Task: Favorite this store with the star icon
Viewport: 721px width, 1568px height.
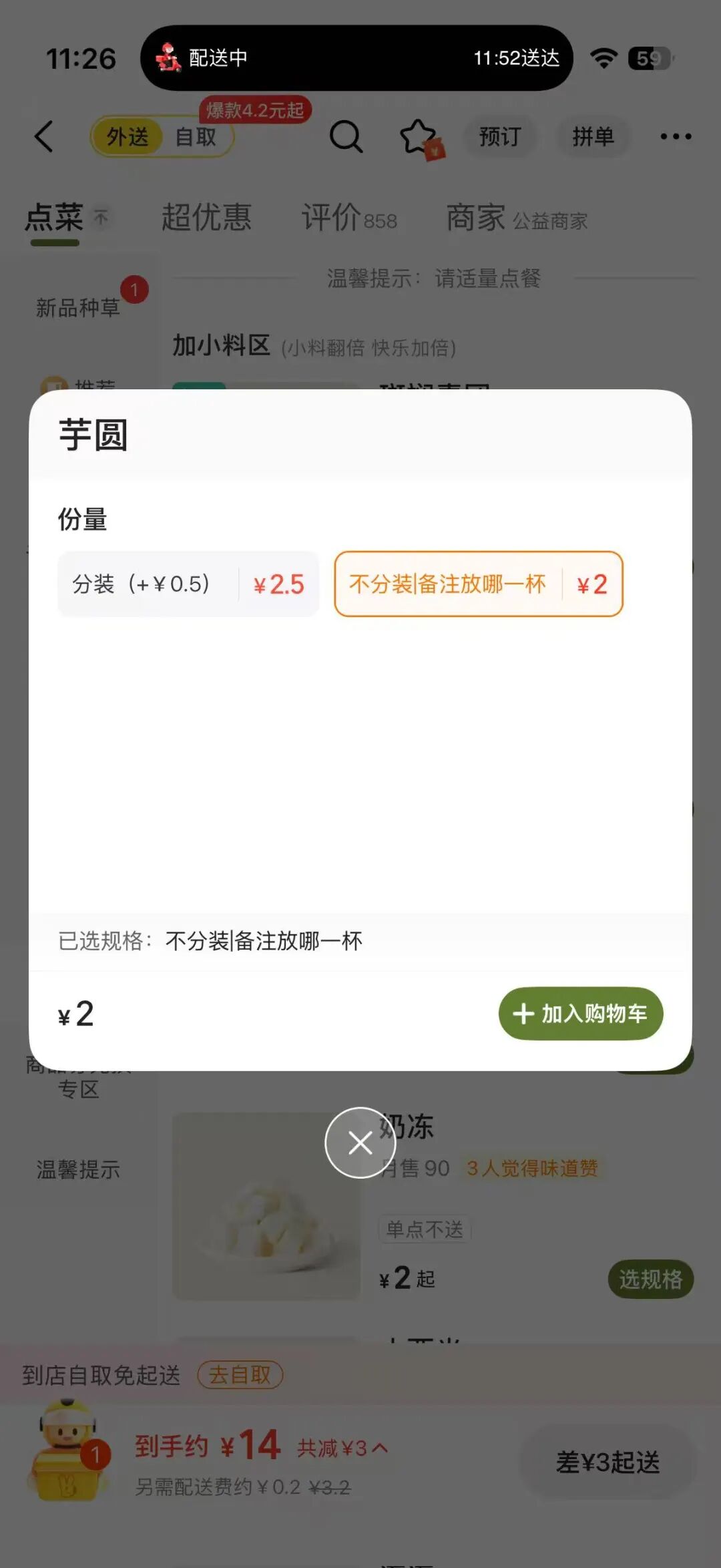Action: coord(419,137)
